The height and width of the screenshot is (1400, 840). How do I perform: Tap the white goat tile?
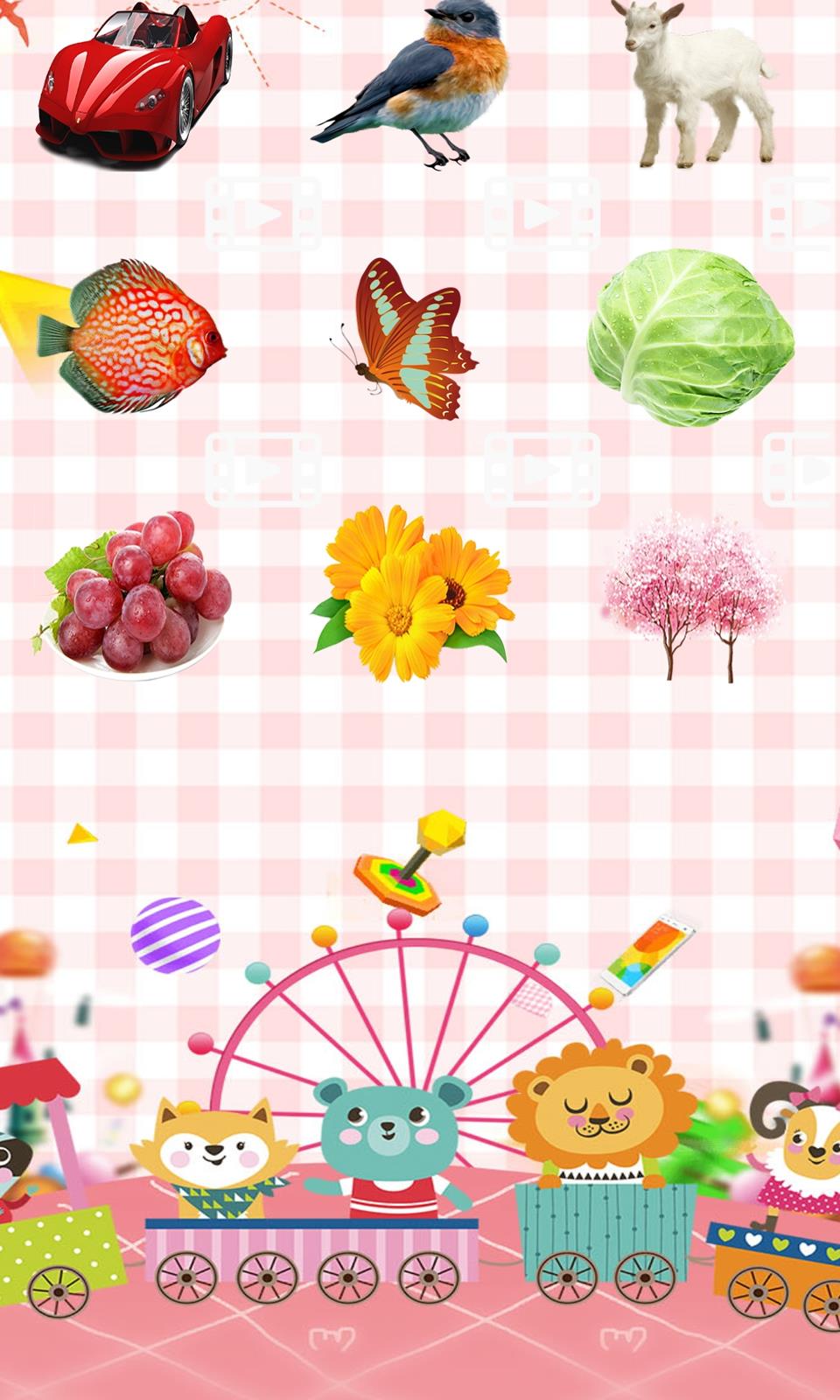coord(696,83)
